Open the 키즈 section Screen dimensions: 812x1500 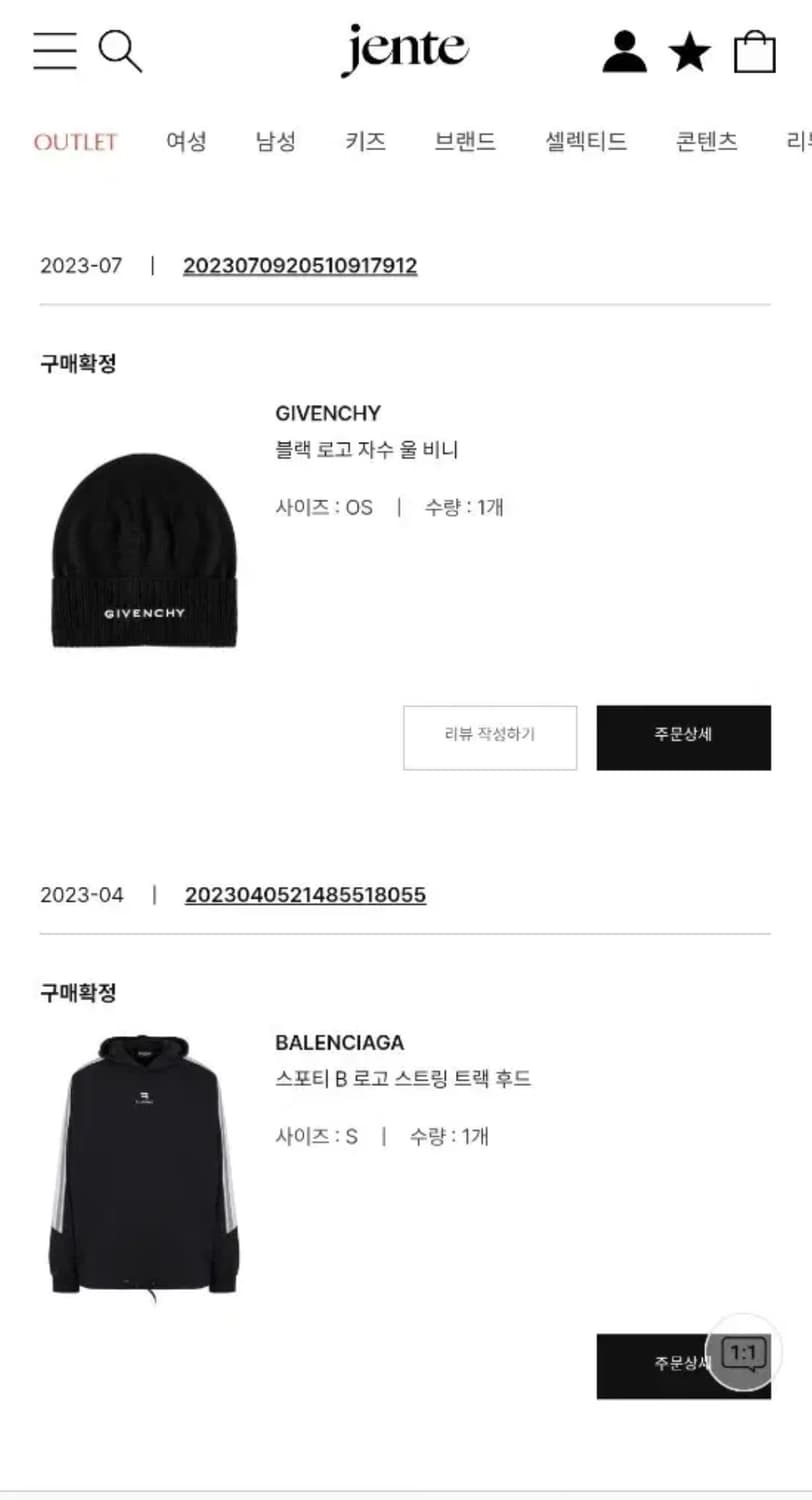point(364,141)
